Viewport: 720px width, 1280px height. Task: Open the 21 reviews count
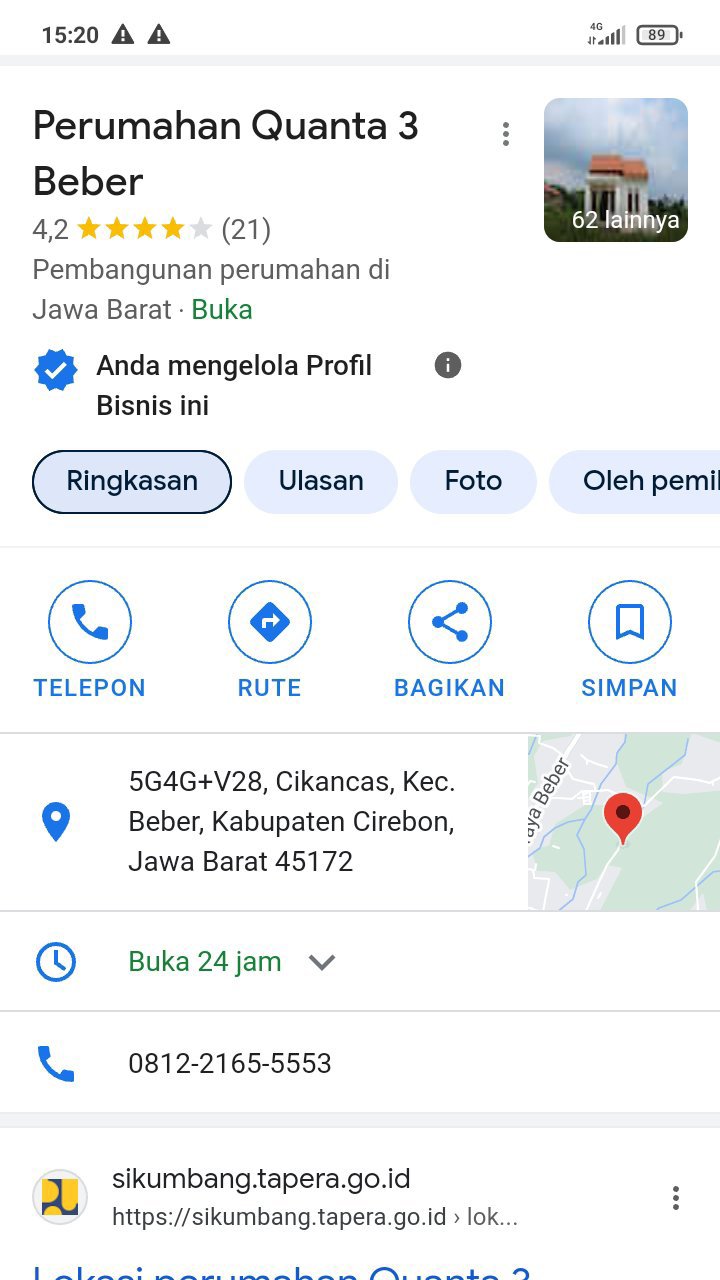[246, 230]
